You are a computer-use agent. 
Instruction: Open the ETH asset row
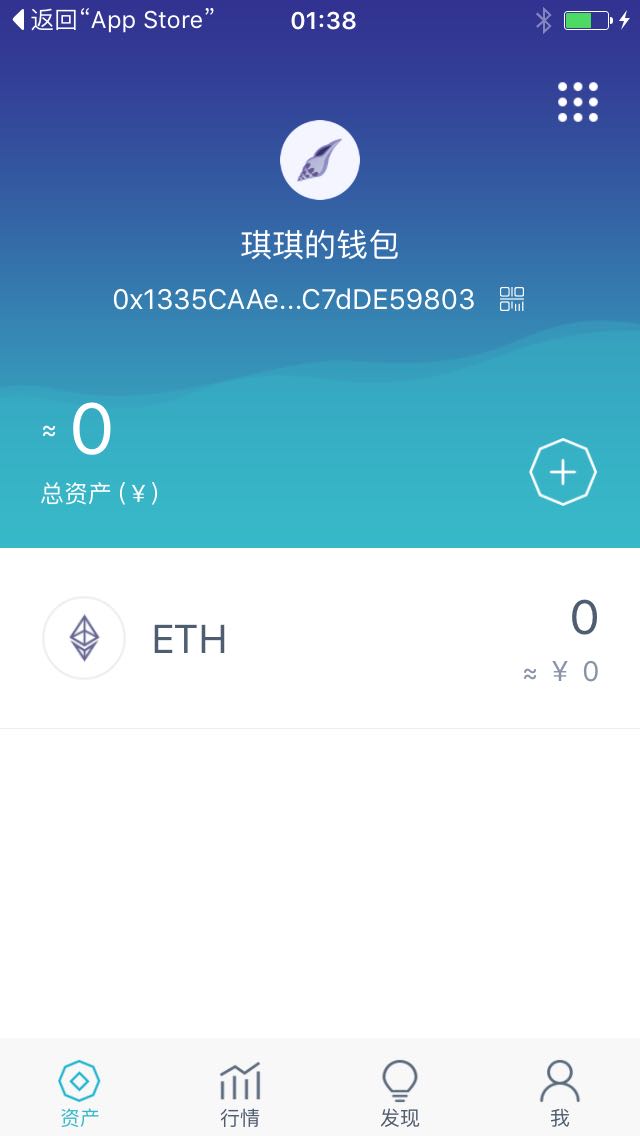pyautogui.click(x=320, y=638)
